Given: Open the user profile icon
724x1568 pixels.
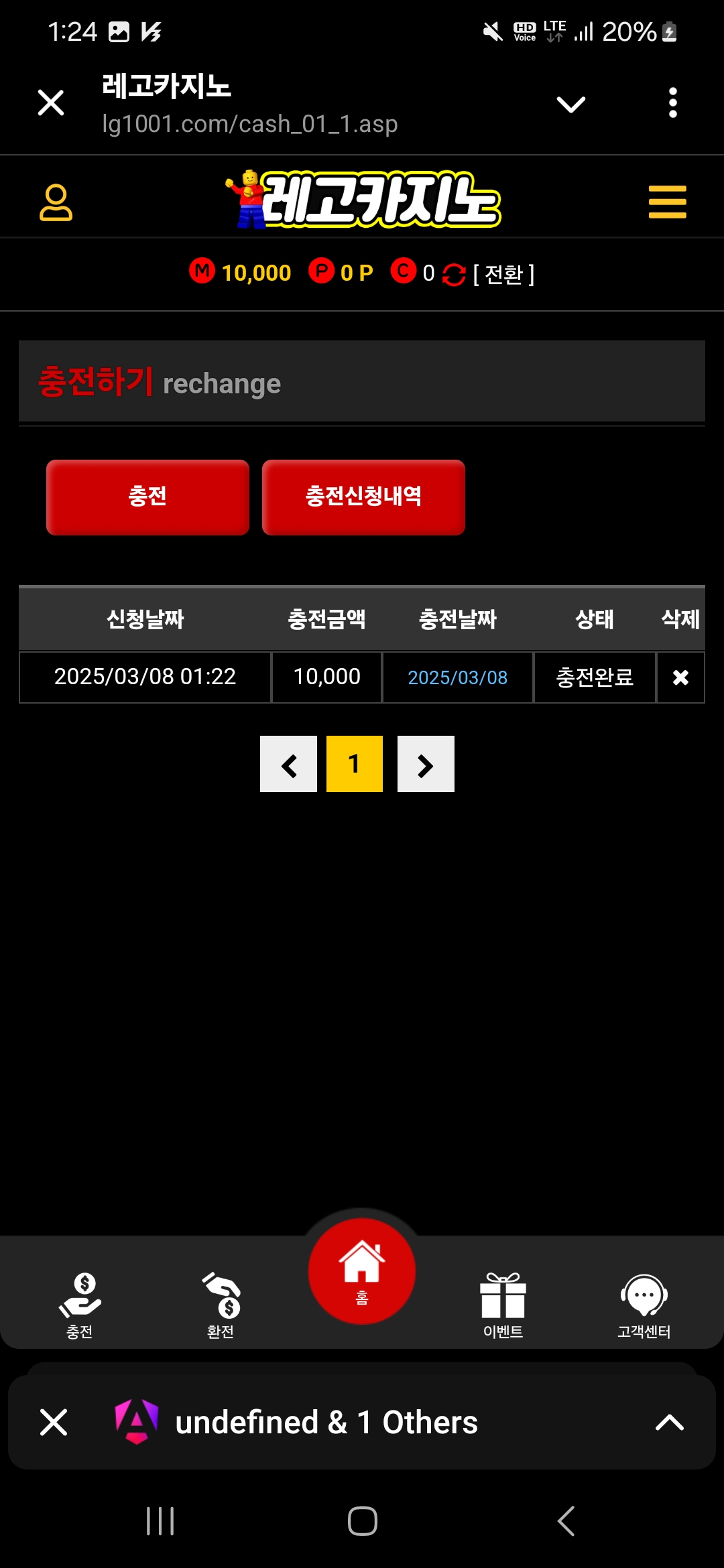Looking at the screenshot, I should 56,202.
